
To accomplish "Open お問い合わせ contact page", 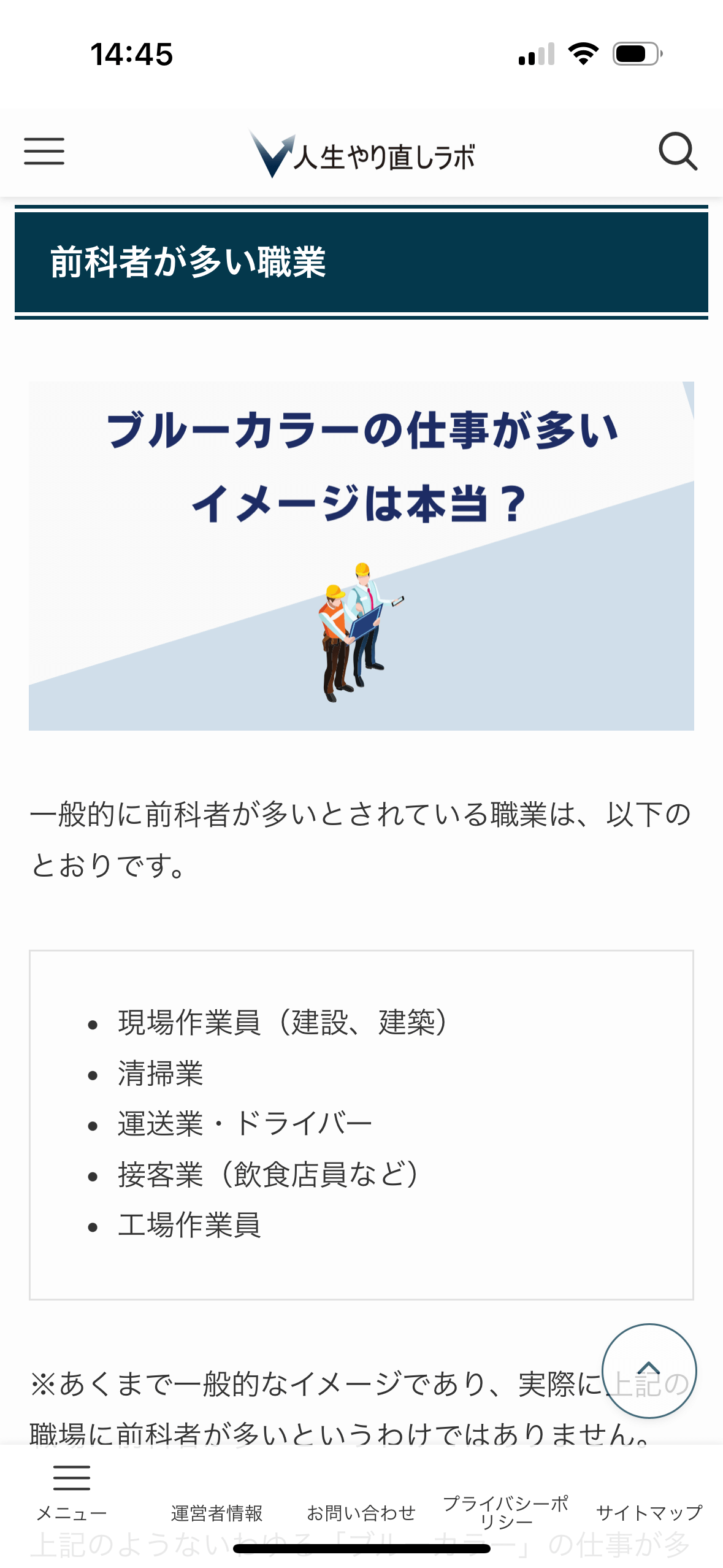I will click(361, 1512).
